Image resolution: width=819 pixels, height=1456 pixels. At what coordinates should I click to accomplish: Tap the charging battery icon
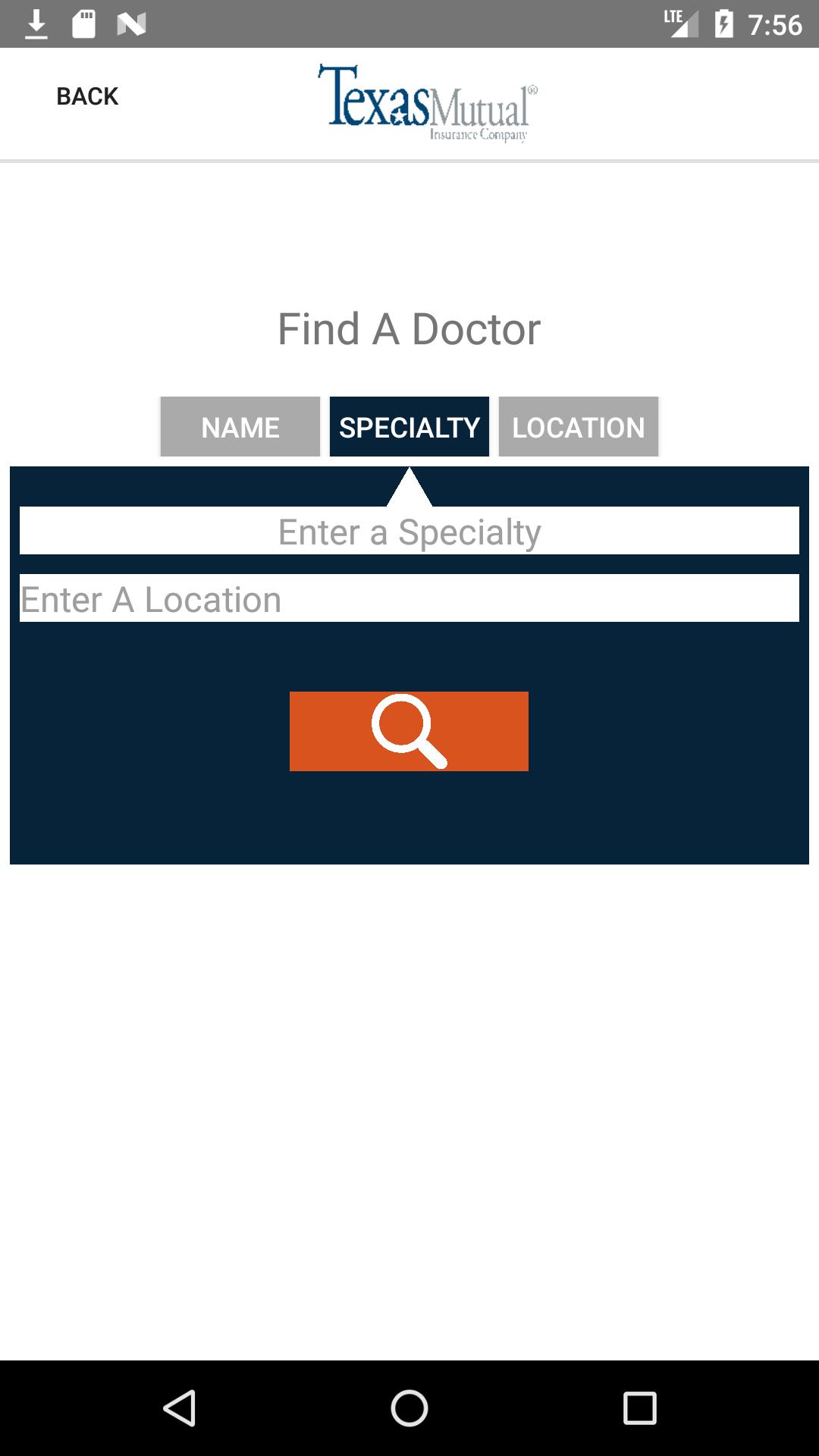(x=726, y=23)
